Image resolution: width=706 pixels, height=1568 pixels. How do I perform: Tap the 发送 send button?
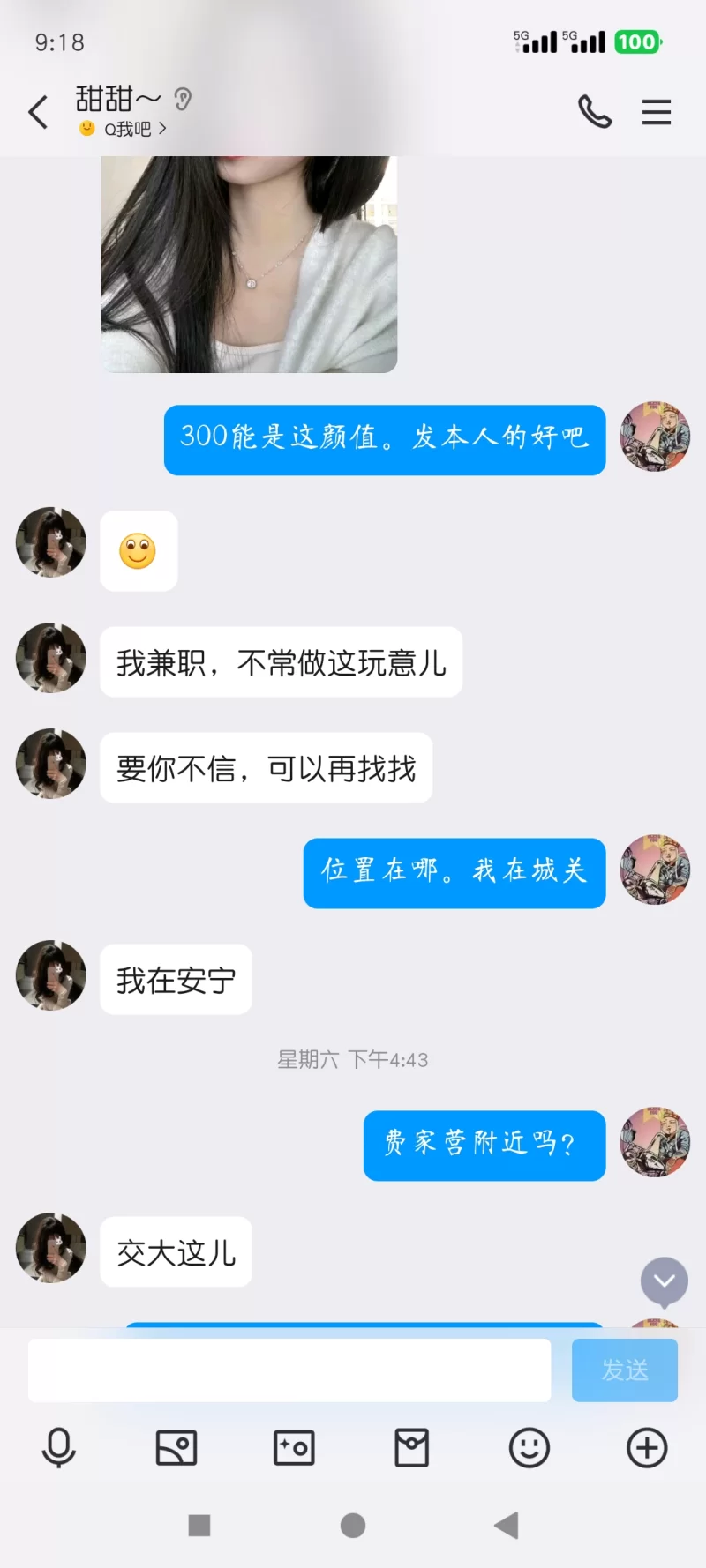tap(624, 1370)
